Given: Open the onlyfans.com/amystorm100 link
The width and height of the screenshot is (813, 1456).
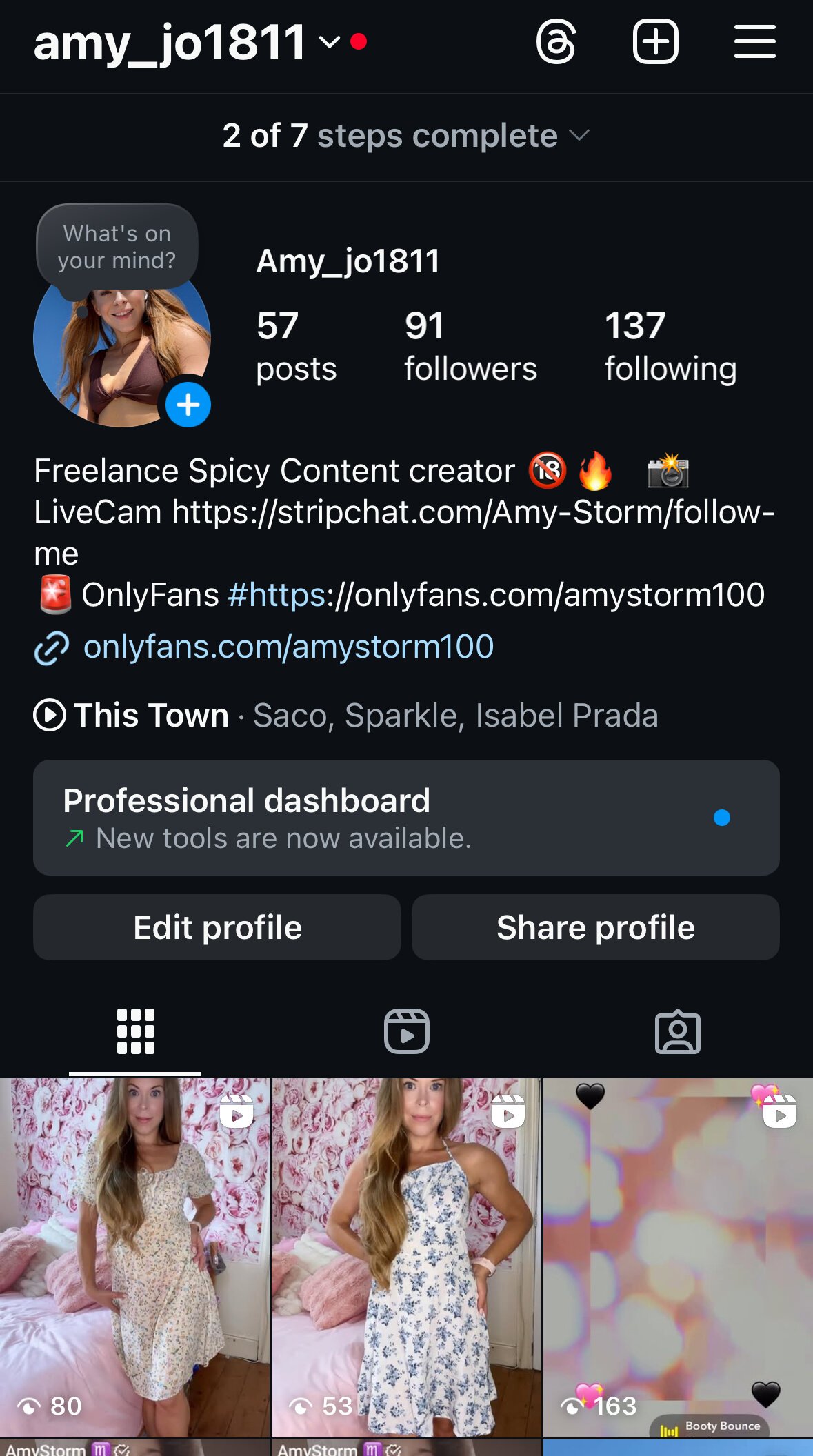Looking at the screenshot, I should [288, 647].
